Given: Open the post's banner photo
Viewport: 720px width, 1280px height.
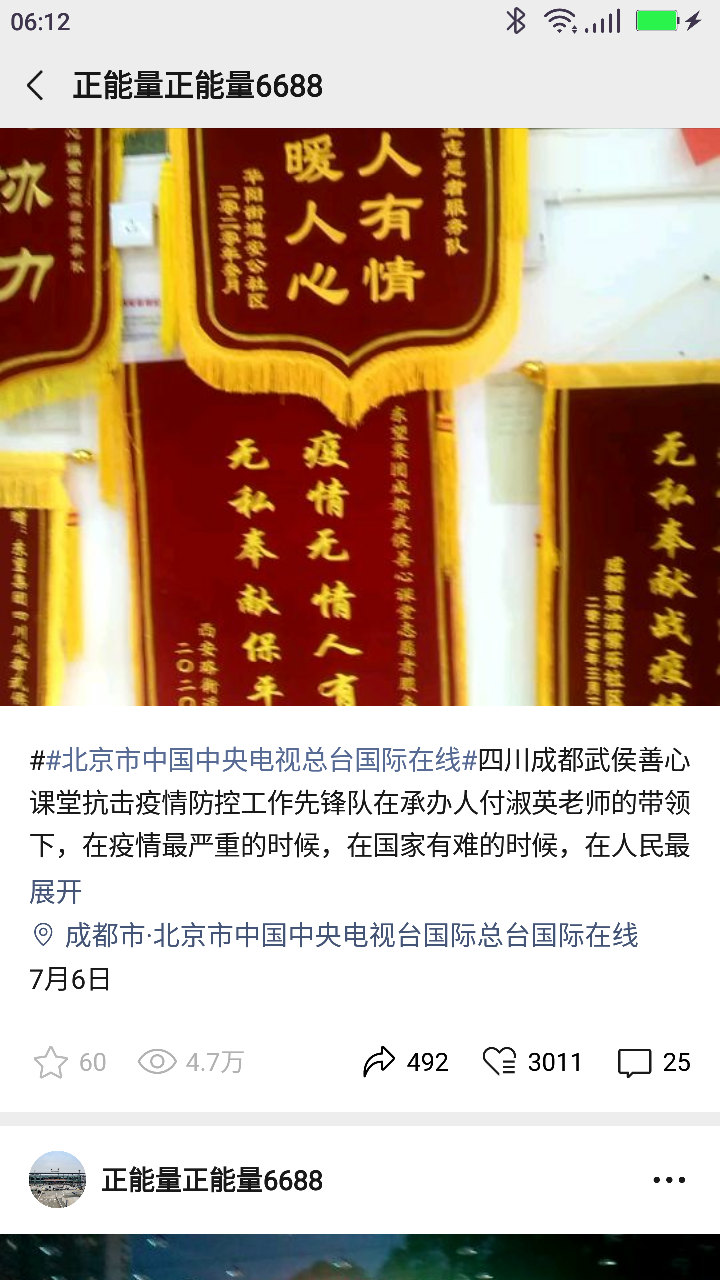Looking at the screenshot, I should click(360, 417).
